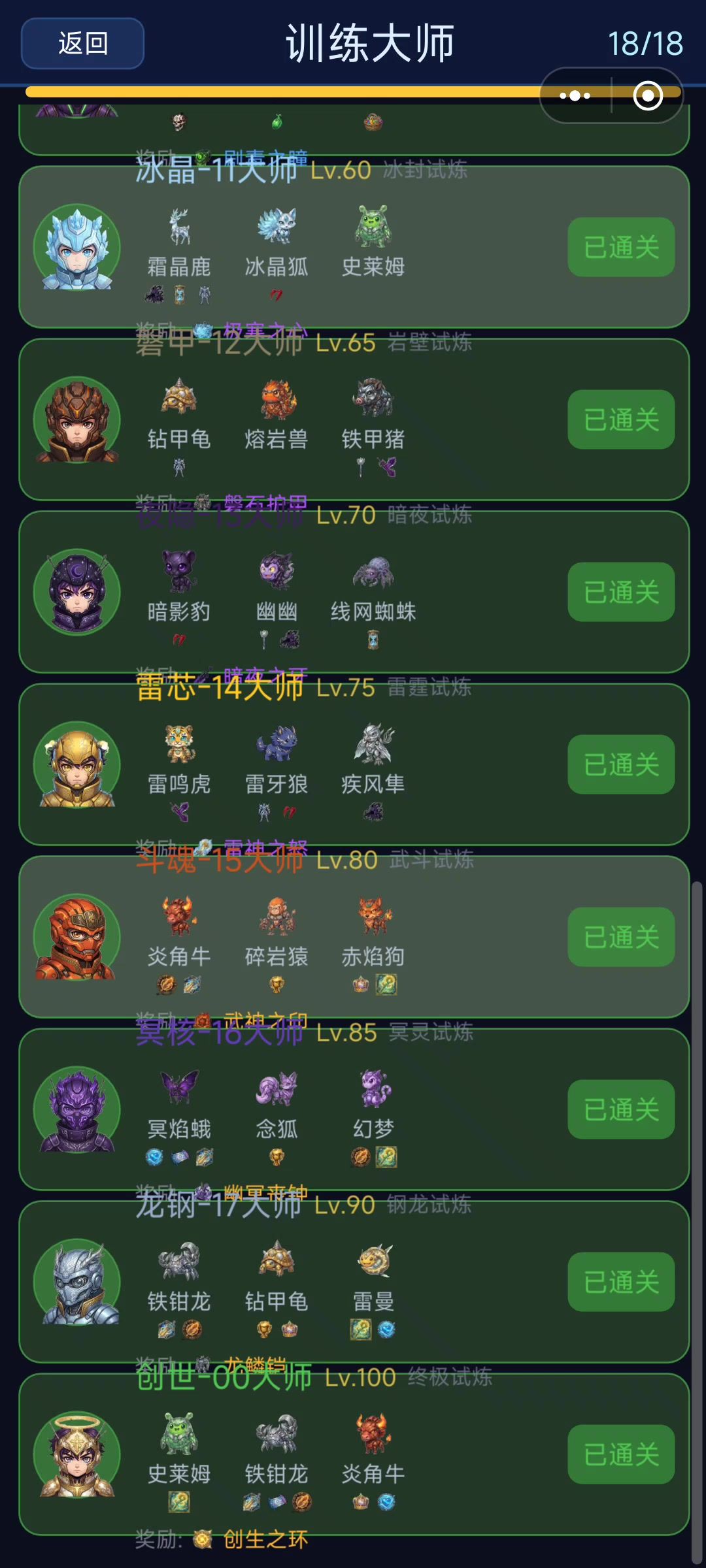Tap 已通关 on the Lv.75 雷霆试炼 card

tap(621, 764)
